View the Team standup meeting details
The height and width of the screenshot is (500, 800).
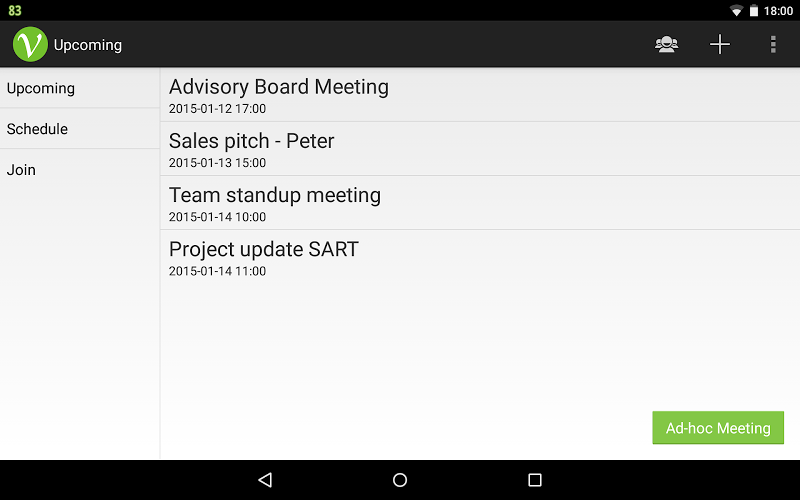[480, 203]
